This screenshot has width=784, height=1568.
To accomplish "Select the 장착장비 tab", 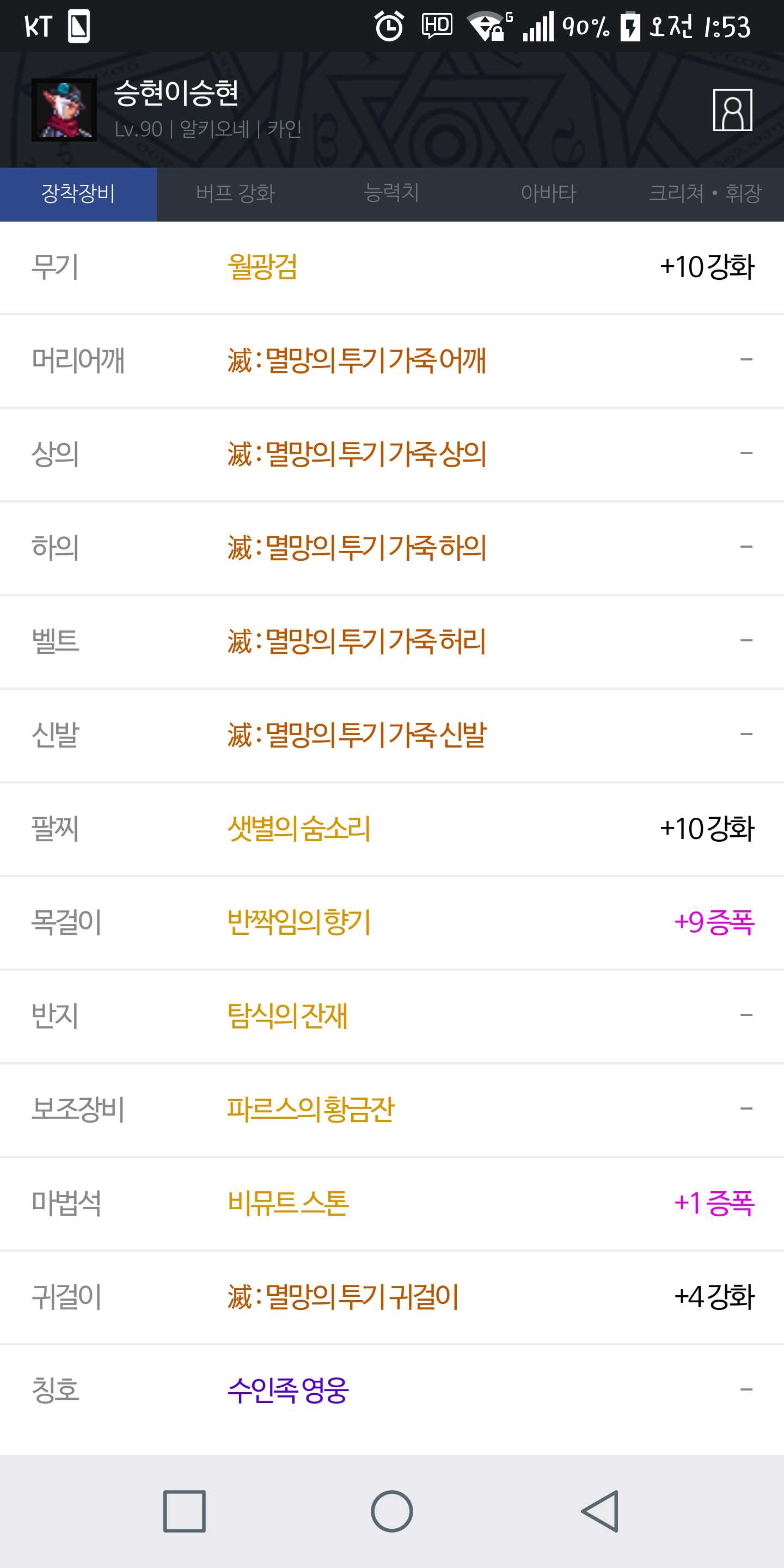I will [x=78, y=194].
